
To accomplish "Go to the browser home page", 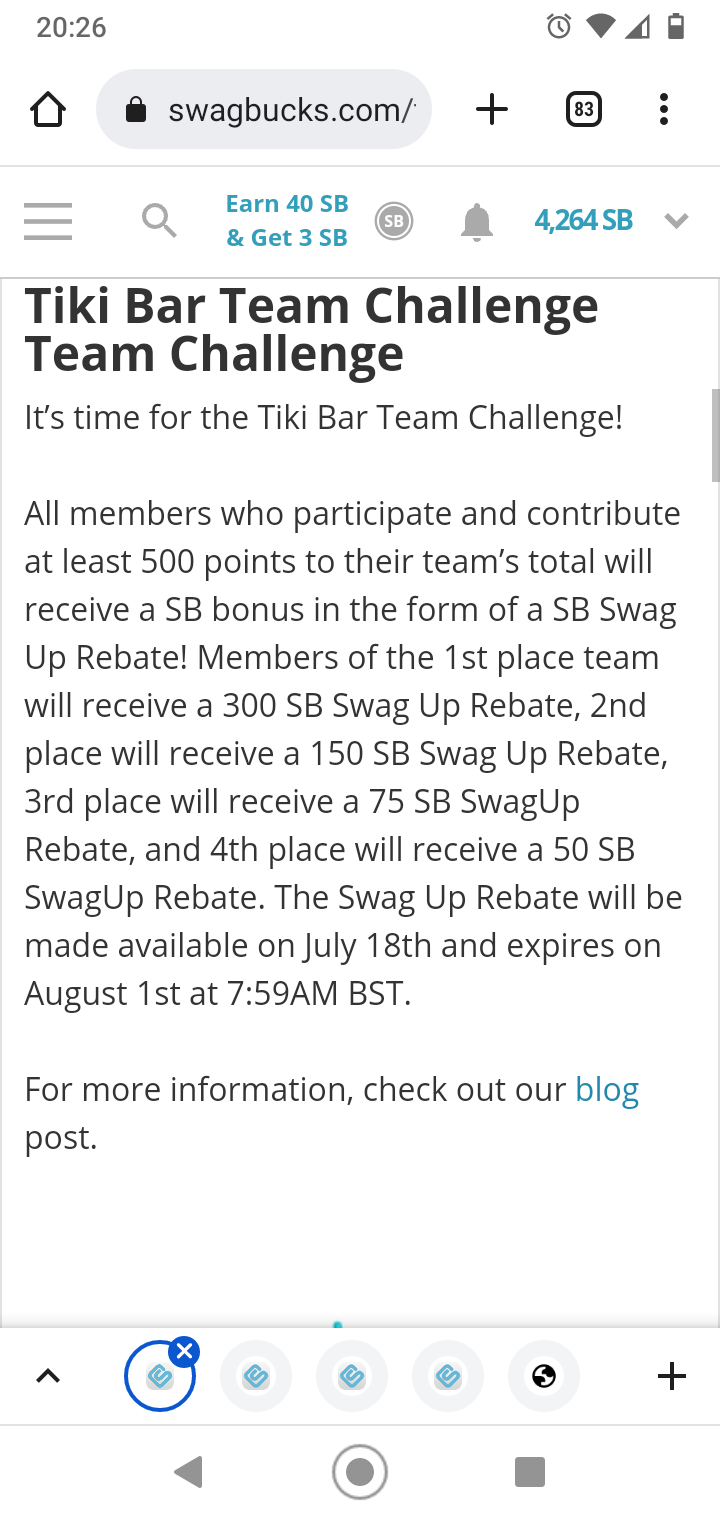I will click(48, 110).
